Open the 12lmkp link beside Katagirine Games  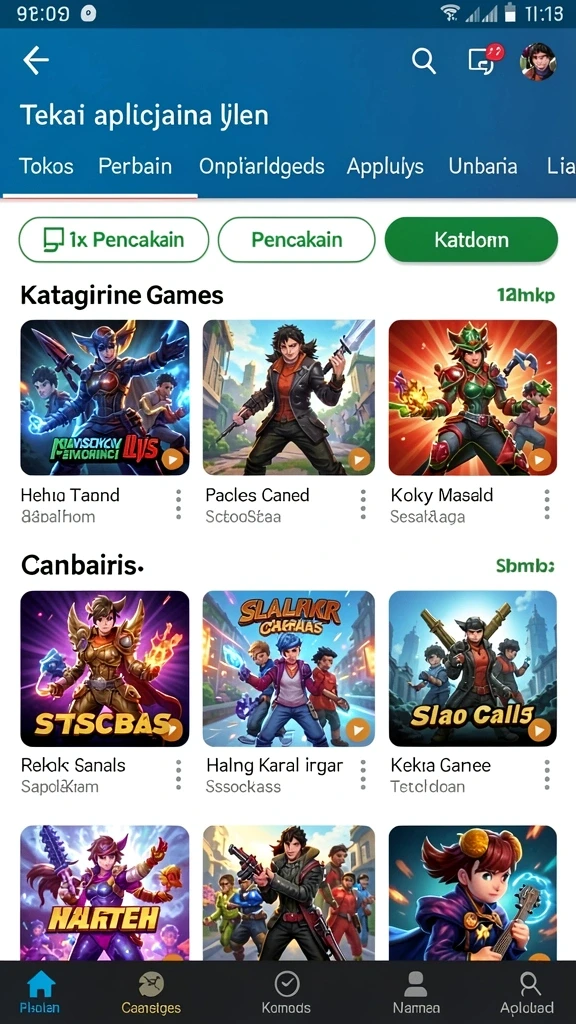526,295
